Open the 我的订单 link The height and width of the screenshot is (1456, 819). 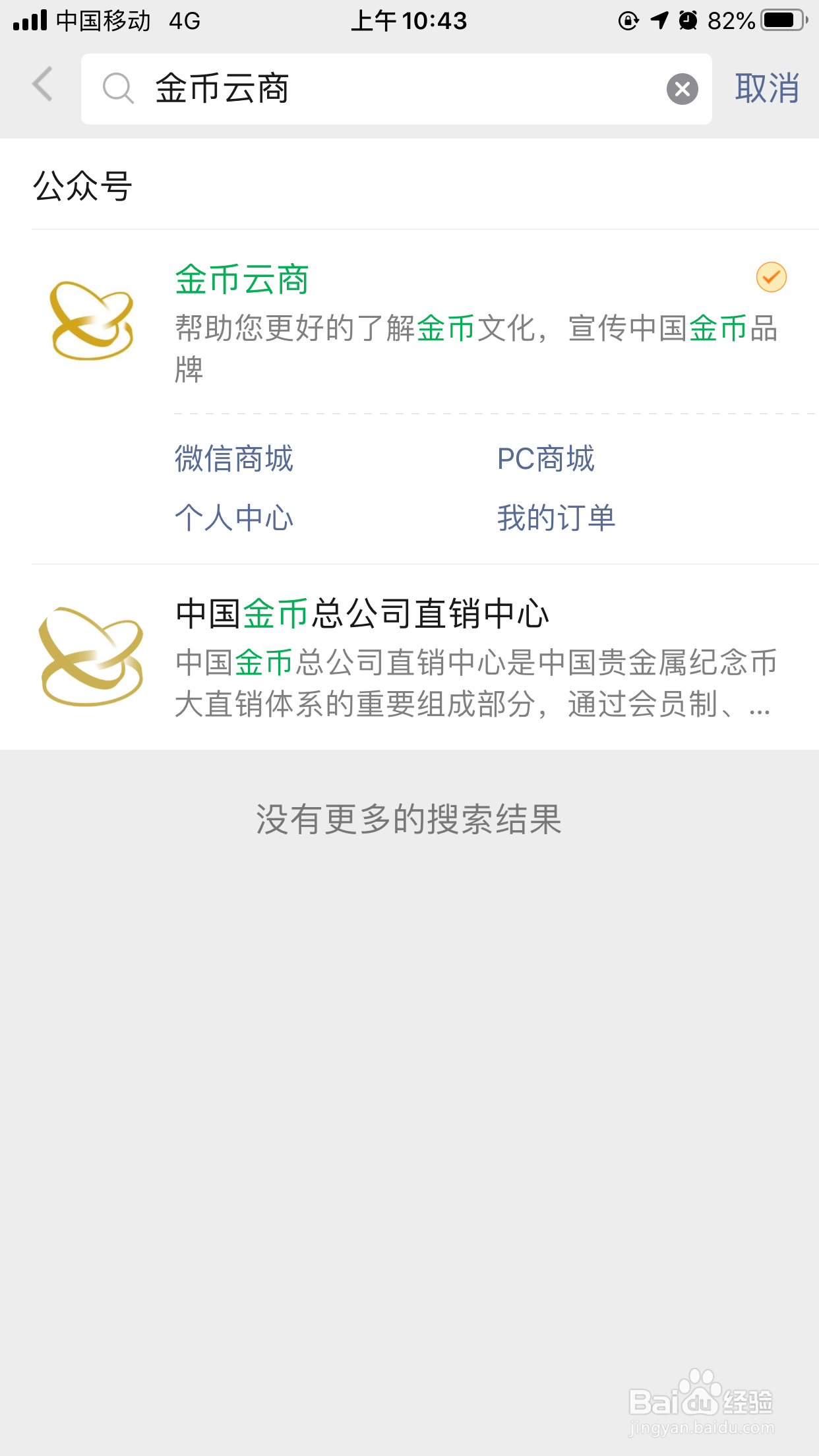557,518
